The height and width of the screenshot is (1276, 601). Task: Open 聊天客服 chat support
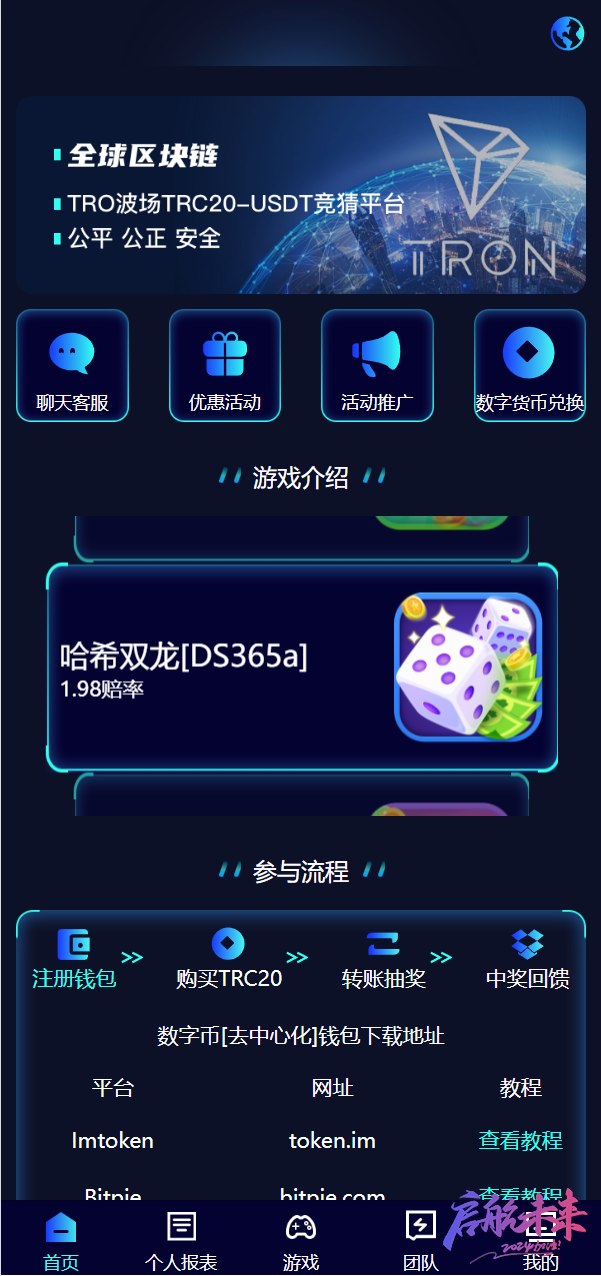pyautogui.click(x=72, y=366)
